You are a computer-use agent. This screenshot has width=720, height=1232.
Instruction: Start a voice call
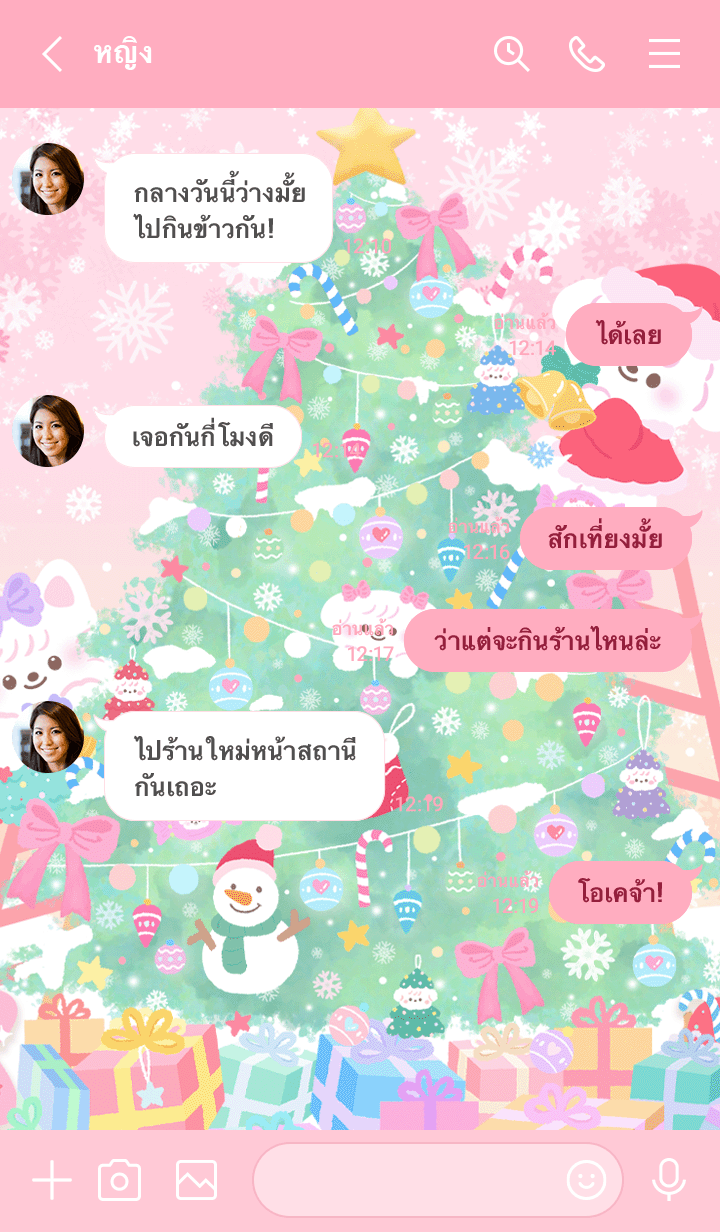(x=587, y=54)
